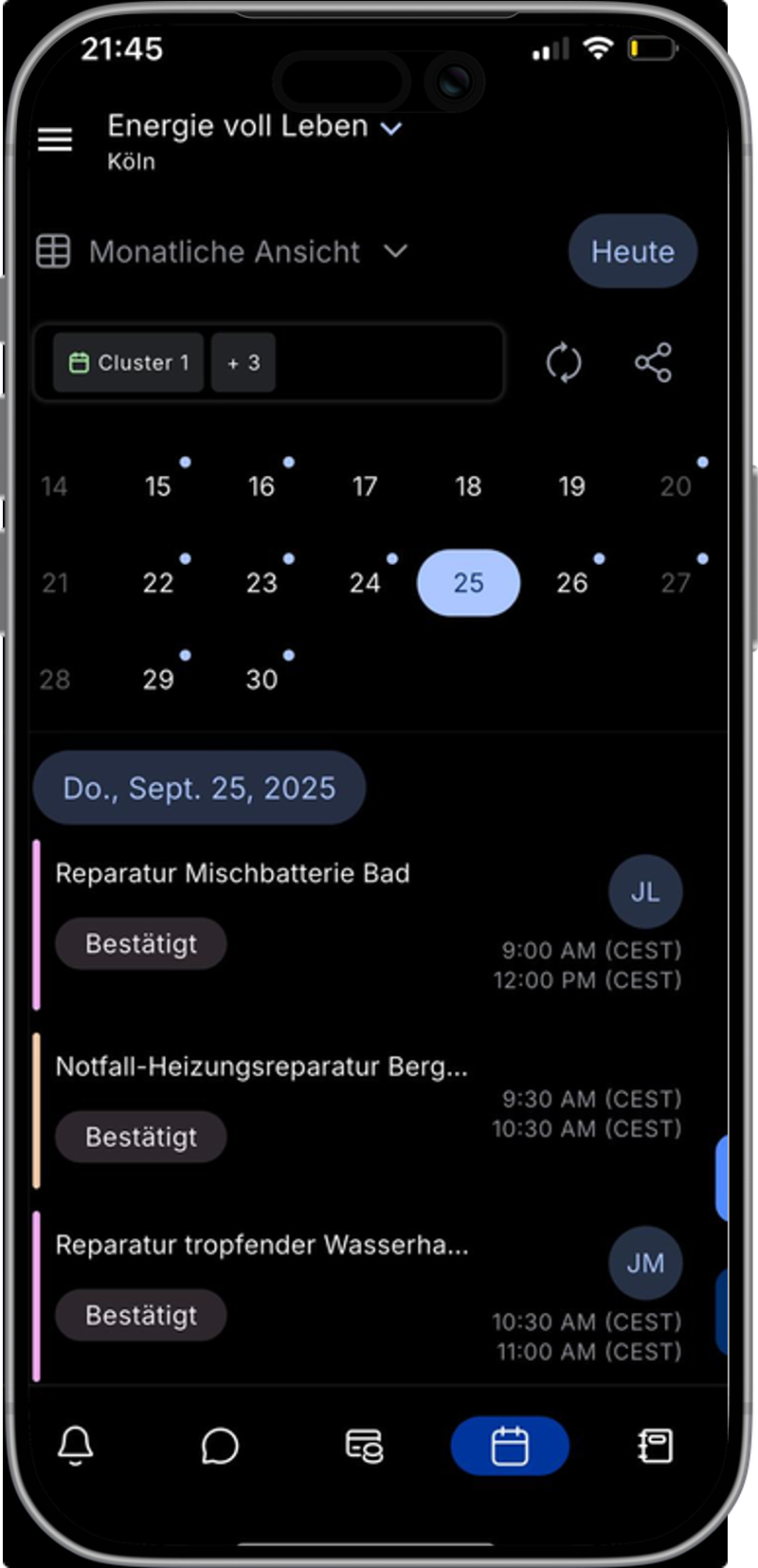Viewport: 758px width, 1568px height.
Task: Open the payments tab in bottom bar
Action: point(365,1446)
